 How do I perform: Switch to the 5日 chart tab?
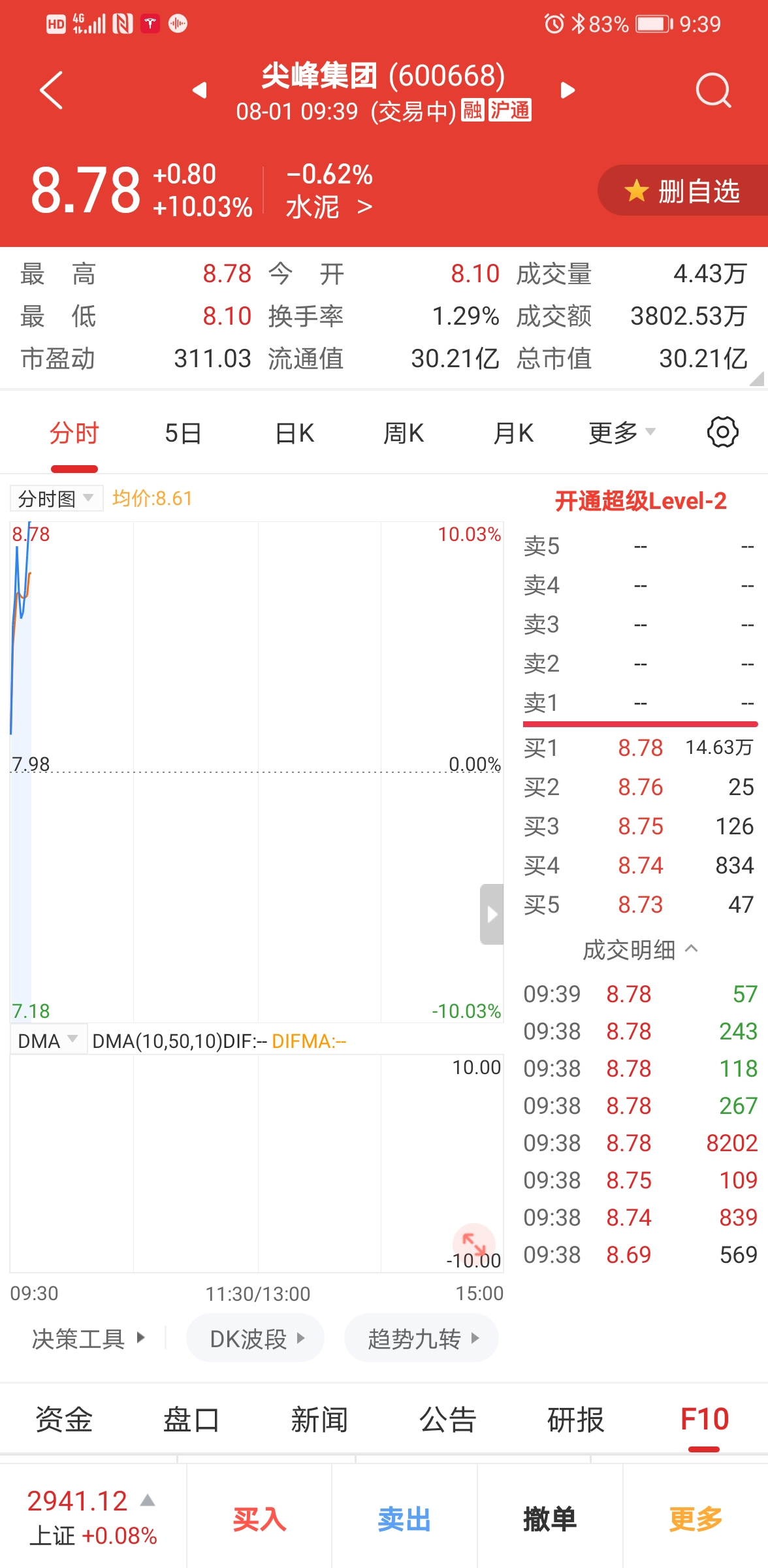[x=183, y=433]
